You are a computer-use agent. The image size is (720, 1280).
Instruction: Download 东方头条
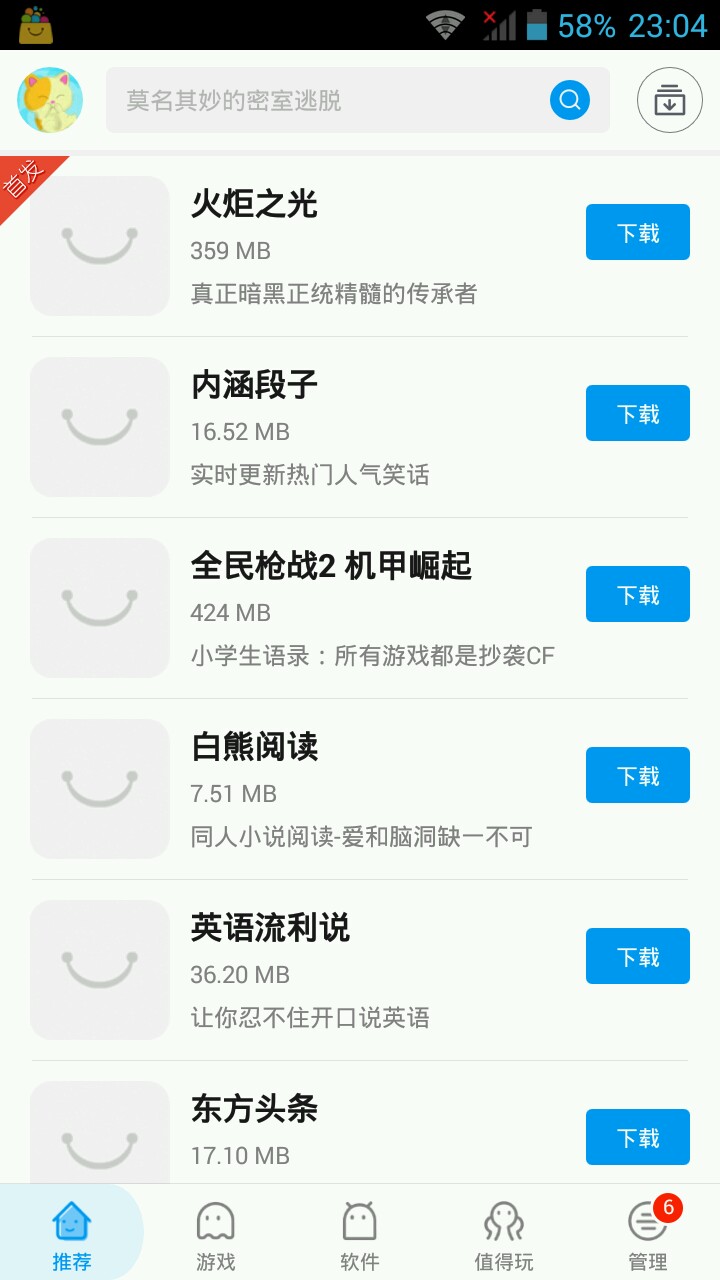[638, 1137]
